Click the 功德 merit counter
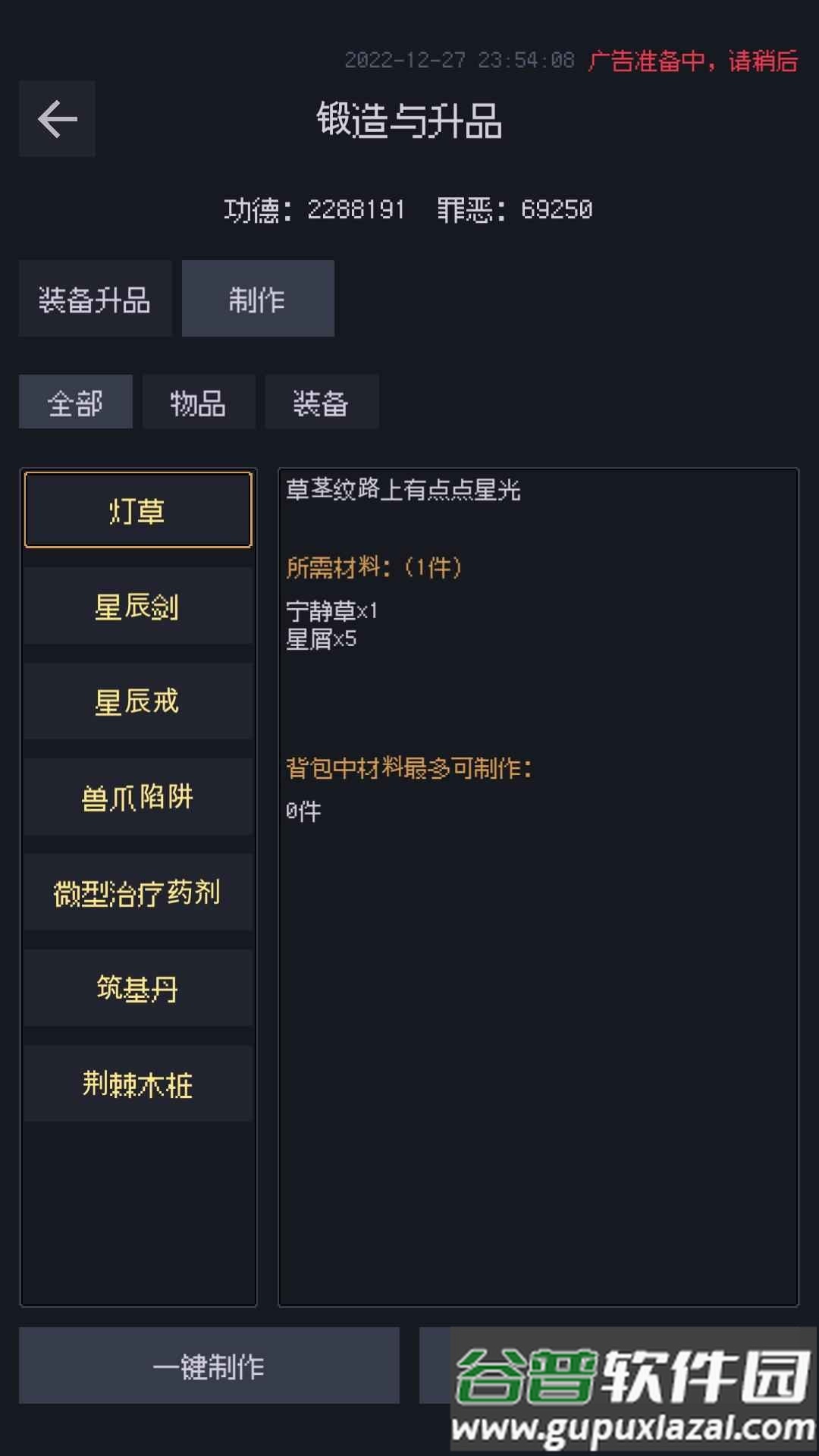This screenshot has height=1456, width=819. click(x=315, y=210)
